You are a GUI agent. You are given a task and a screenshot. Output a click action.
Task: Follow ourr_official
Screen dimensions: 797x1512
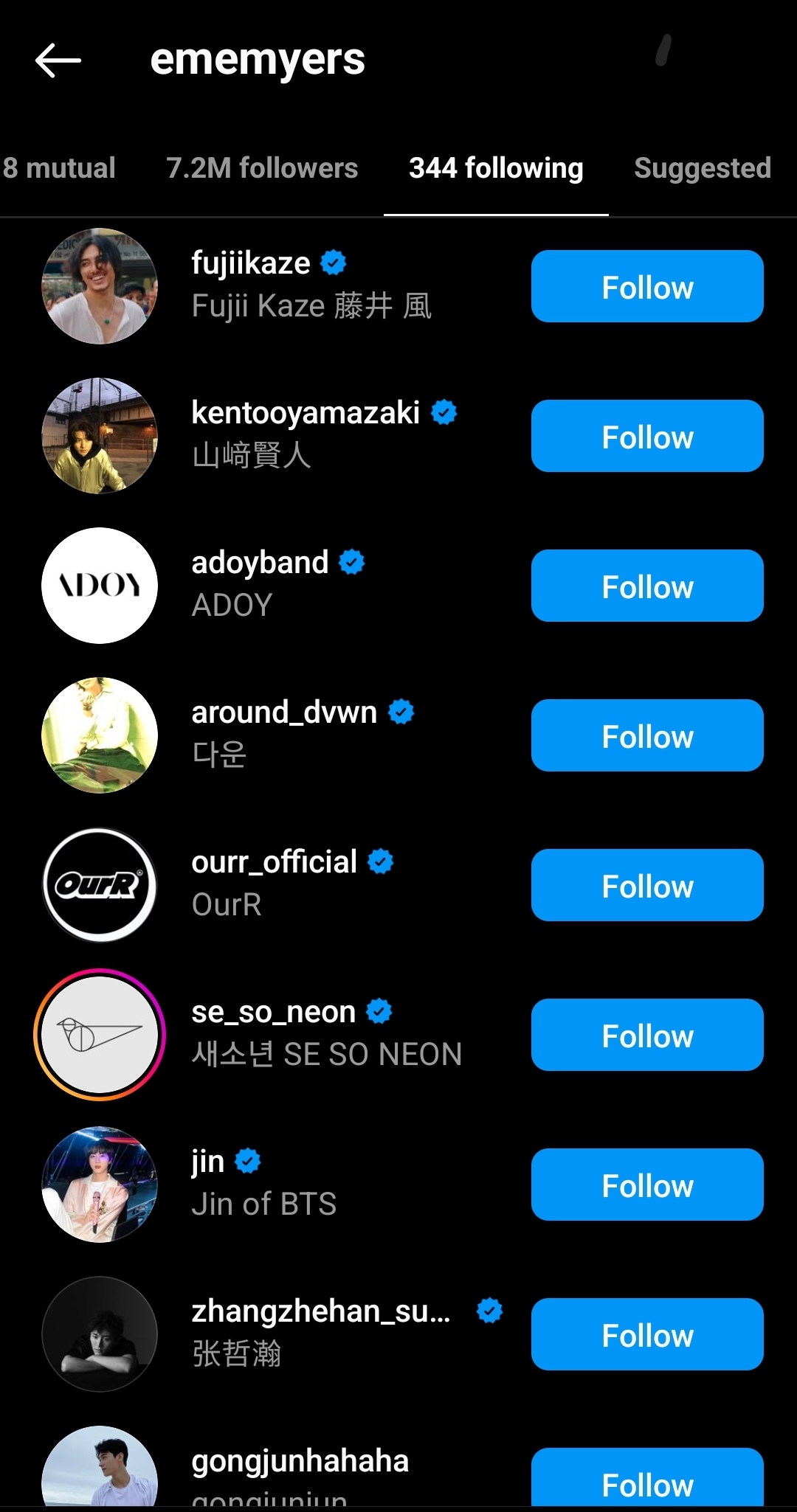(x=647, y=886)
